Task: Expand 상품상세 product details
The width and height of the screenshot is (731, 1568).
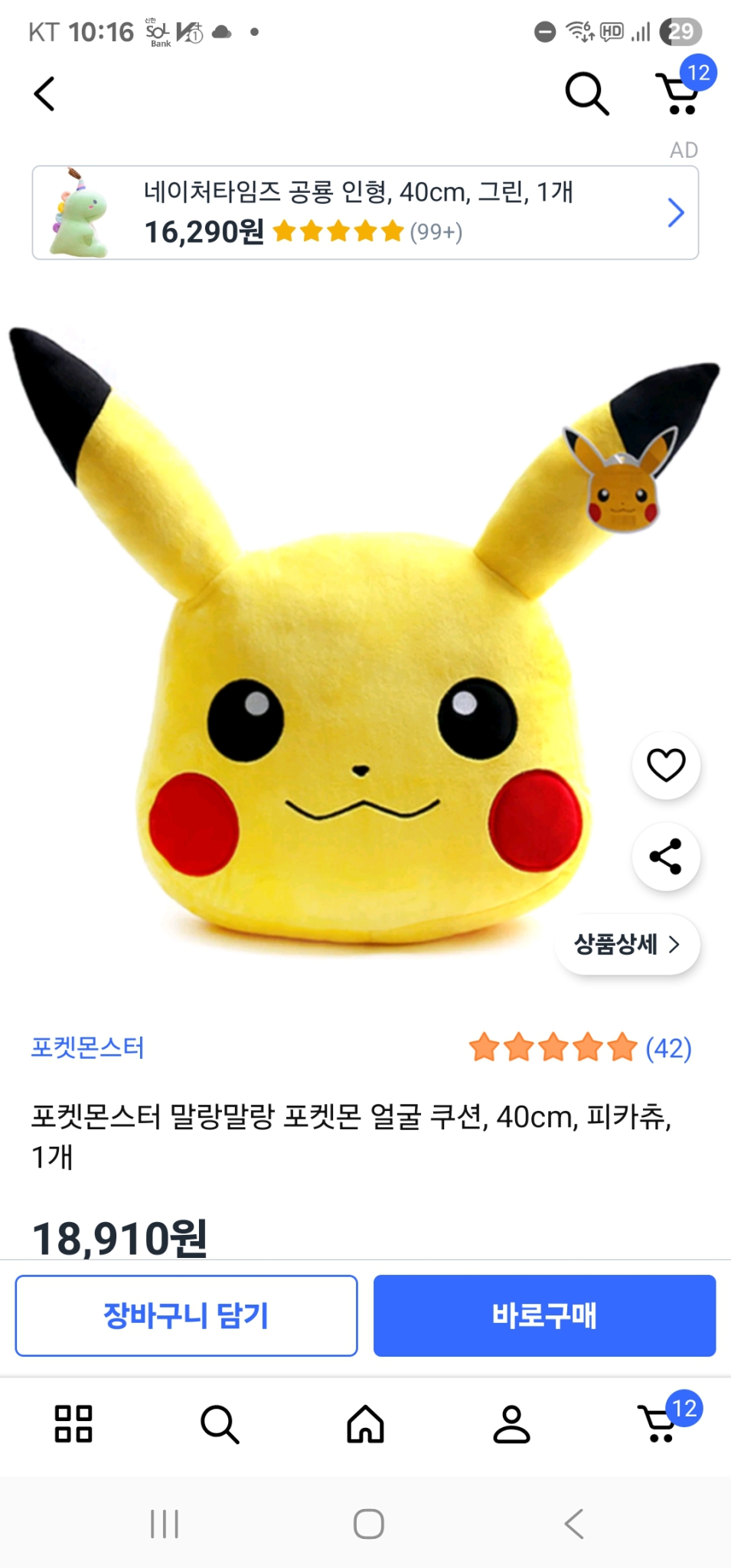Action: click(627, 946)
